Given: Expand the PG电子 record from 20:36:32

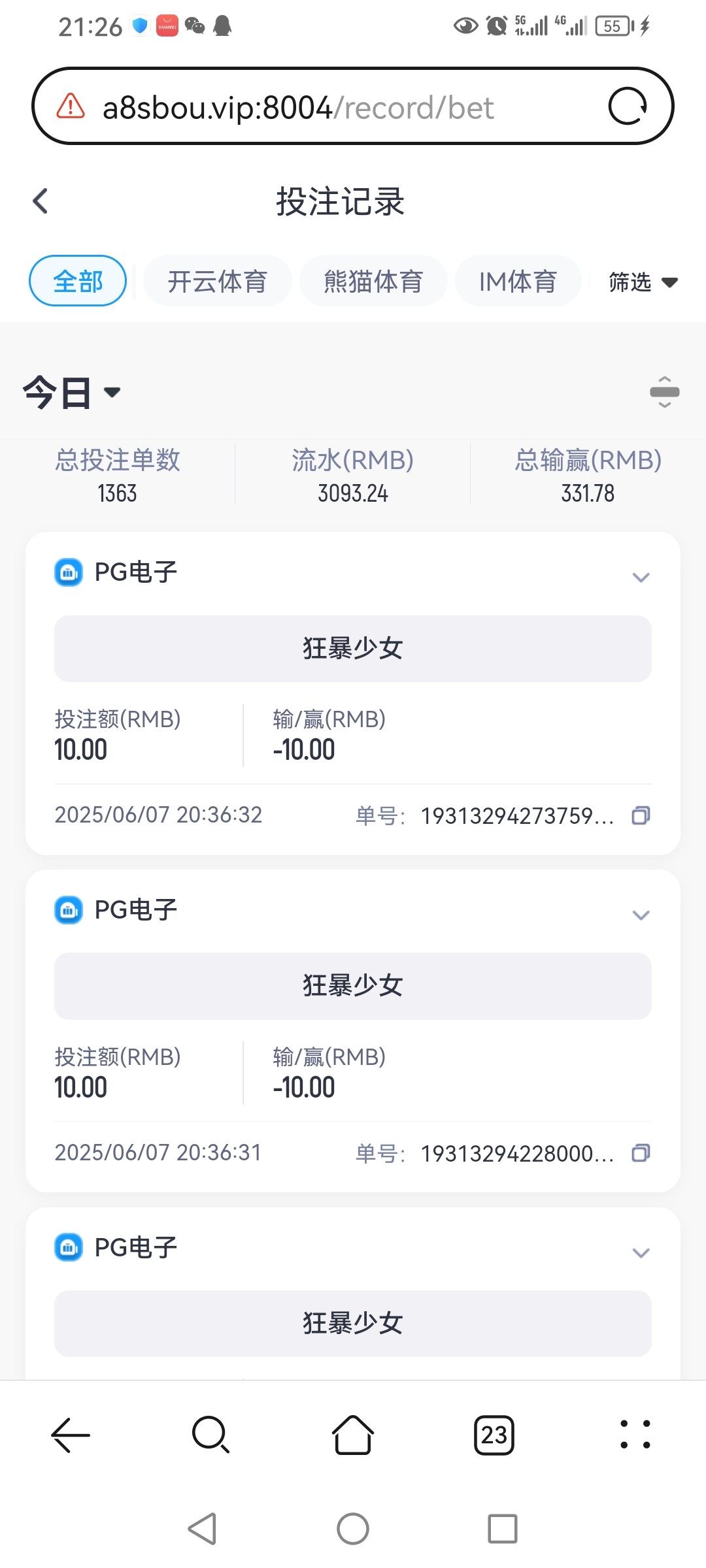Looking at the screenshot, I should point(641,577).
